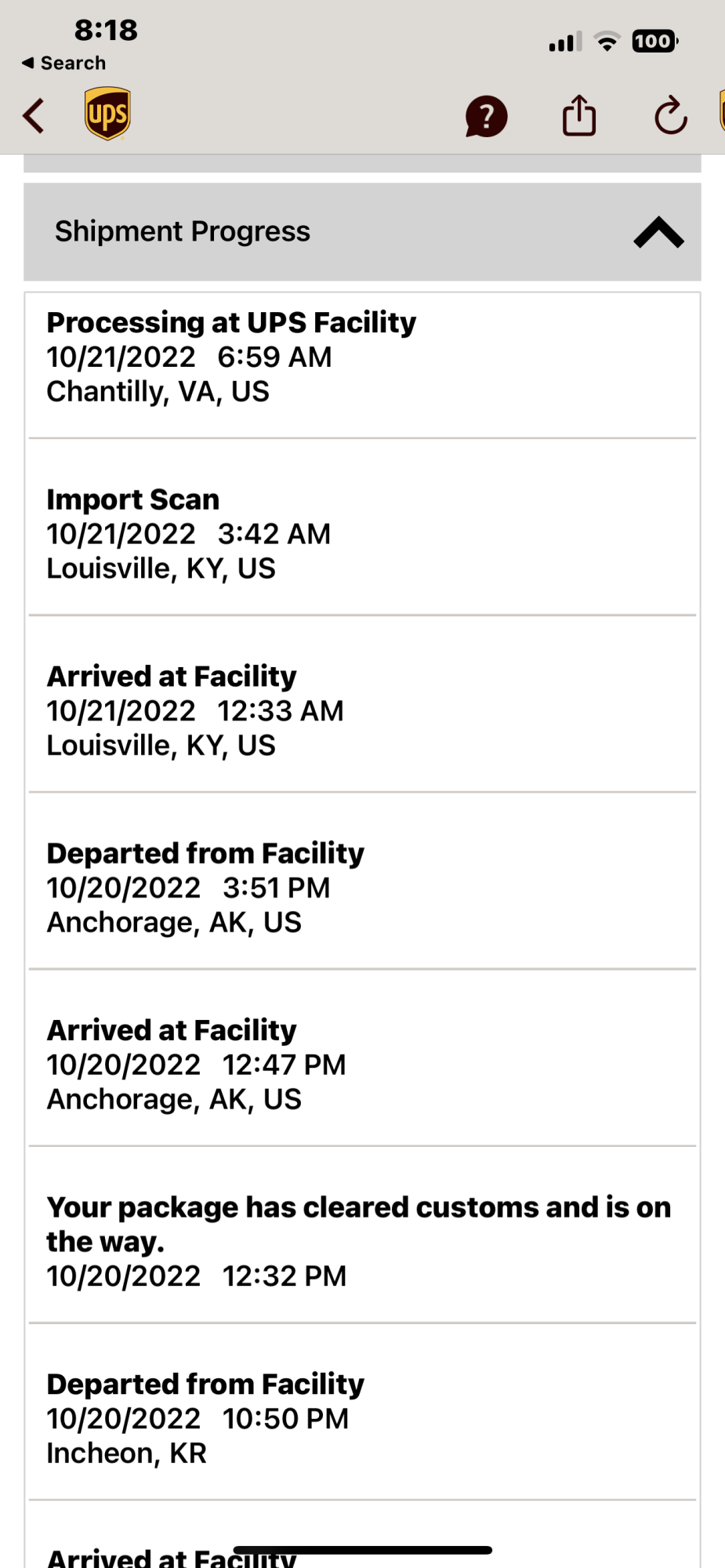Share this tracking page
Image resolution: width=725 pixels, height=1568 pixels.
579,116
